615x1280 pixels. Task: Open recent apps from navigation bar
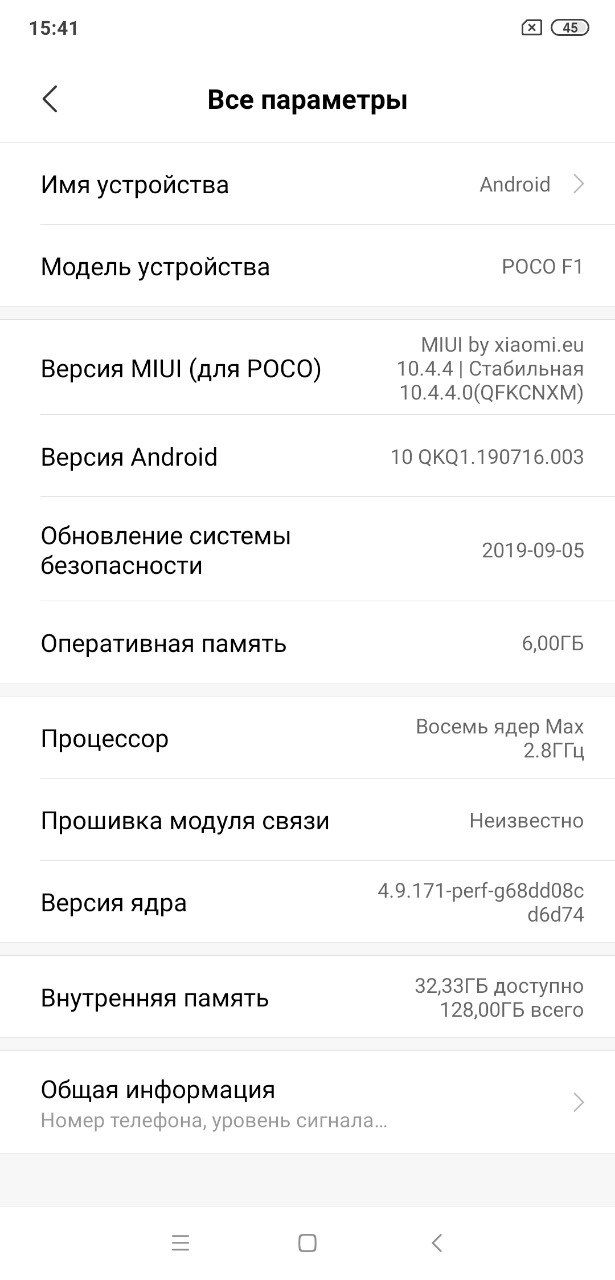pos(180,1243)
